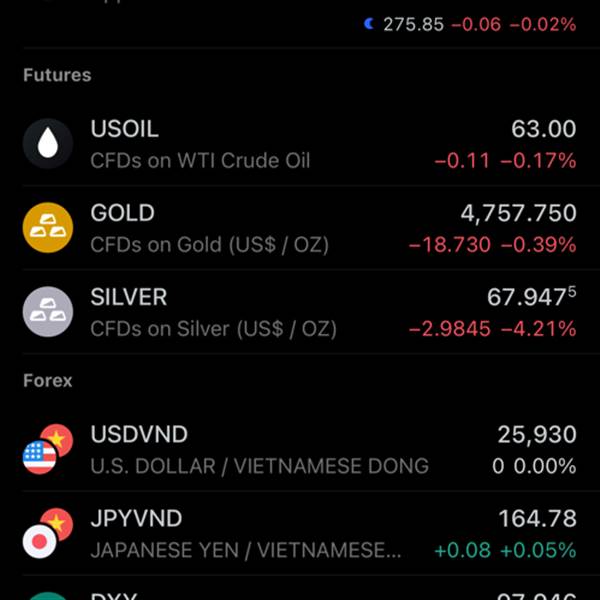Image resolution: width=600 pixels, height=600 pixels.
Task: Open the USDVND forex pair
Action: click(300, 449)
